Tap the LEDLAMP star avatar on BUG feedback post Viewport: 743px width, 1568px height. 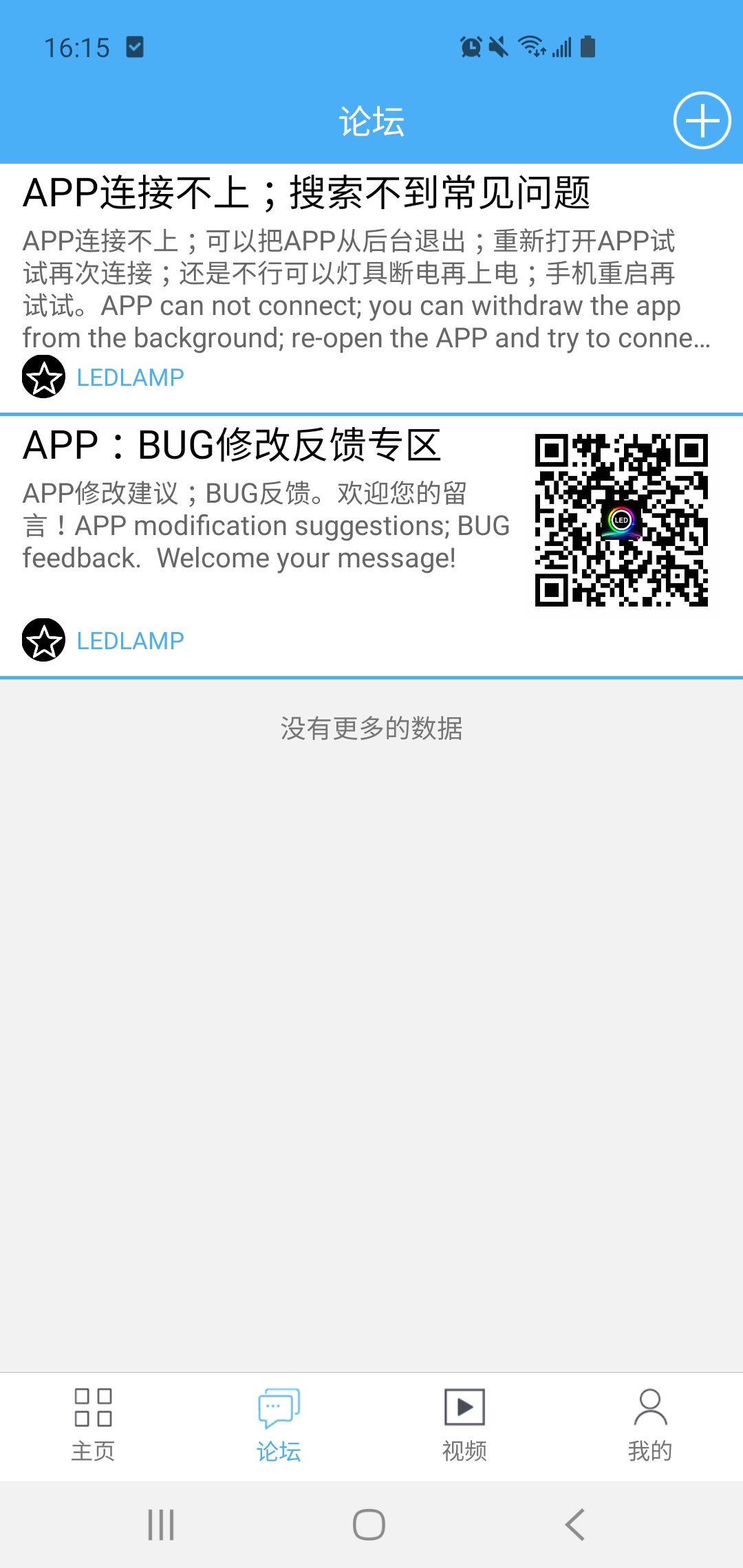(x=41, y=641)
